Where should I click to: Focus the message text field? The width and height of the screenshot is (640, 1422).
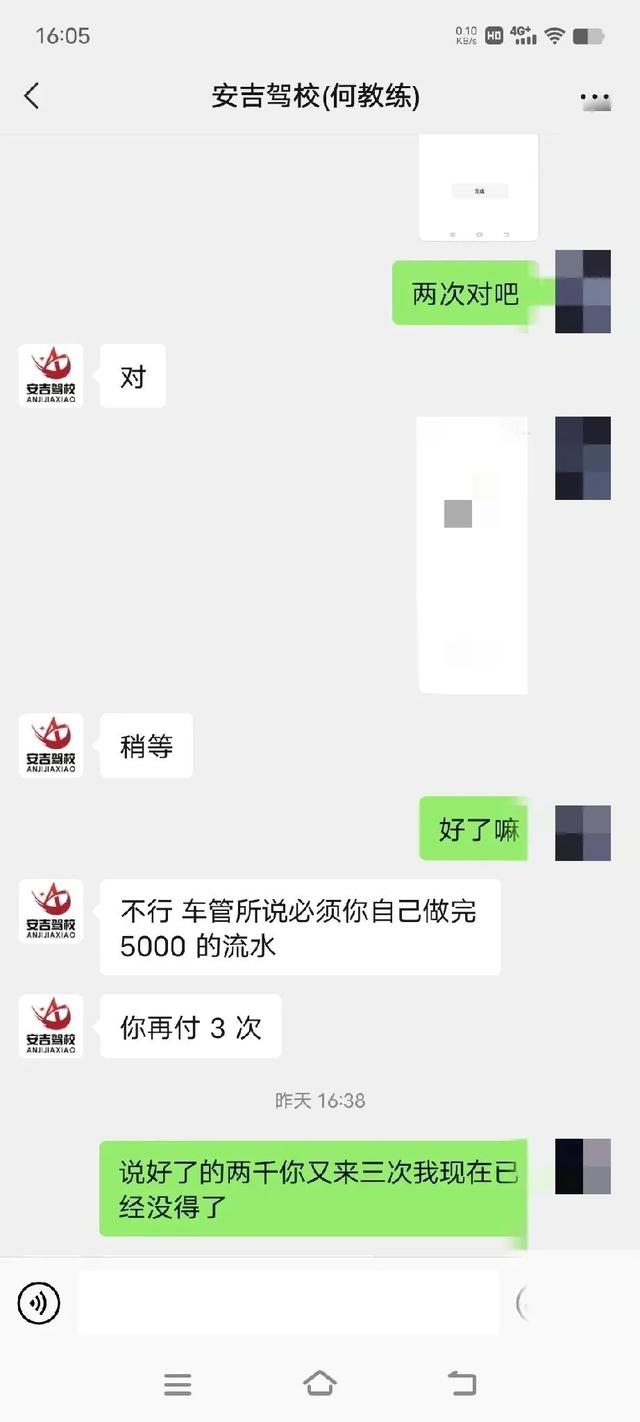coord(288,1303)
